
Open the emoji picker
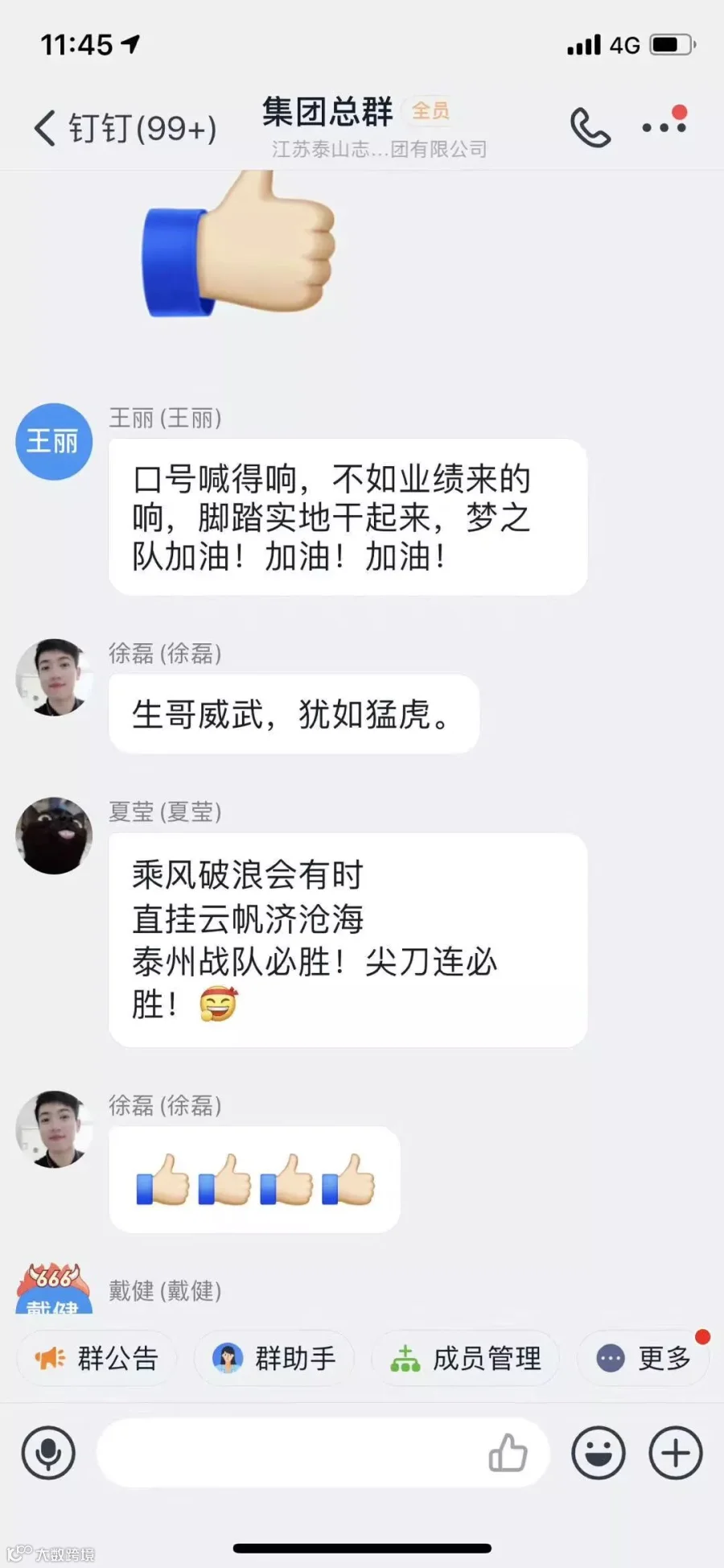click(x=599, y=1453)
